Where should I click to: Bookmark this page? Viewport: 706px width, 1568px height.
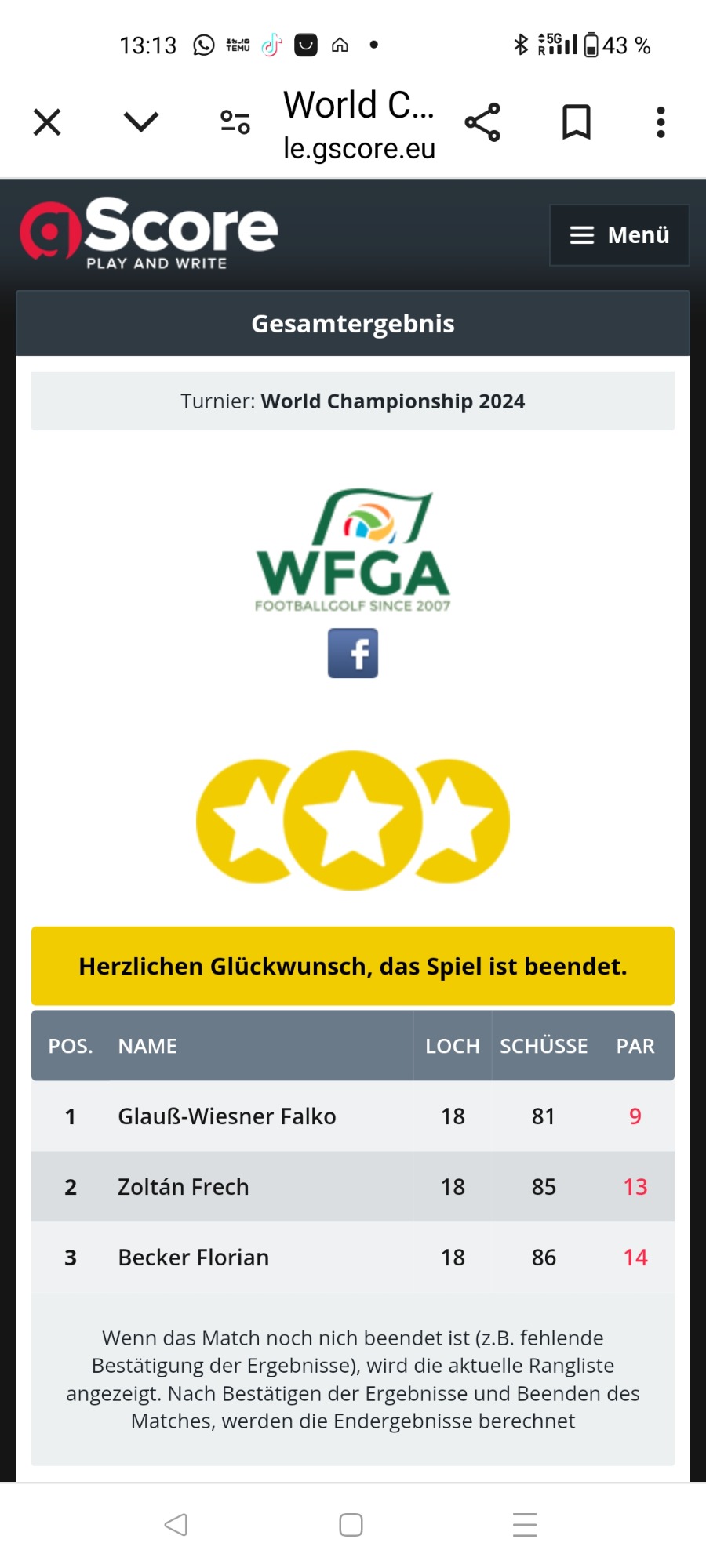point(577,122)
